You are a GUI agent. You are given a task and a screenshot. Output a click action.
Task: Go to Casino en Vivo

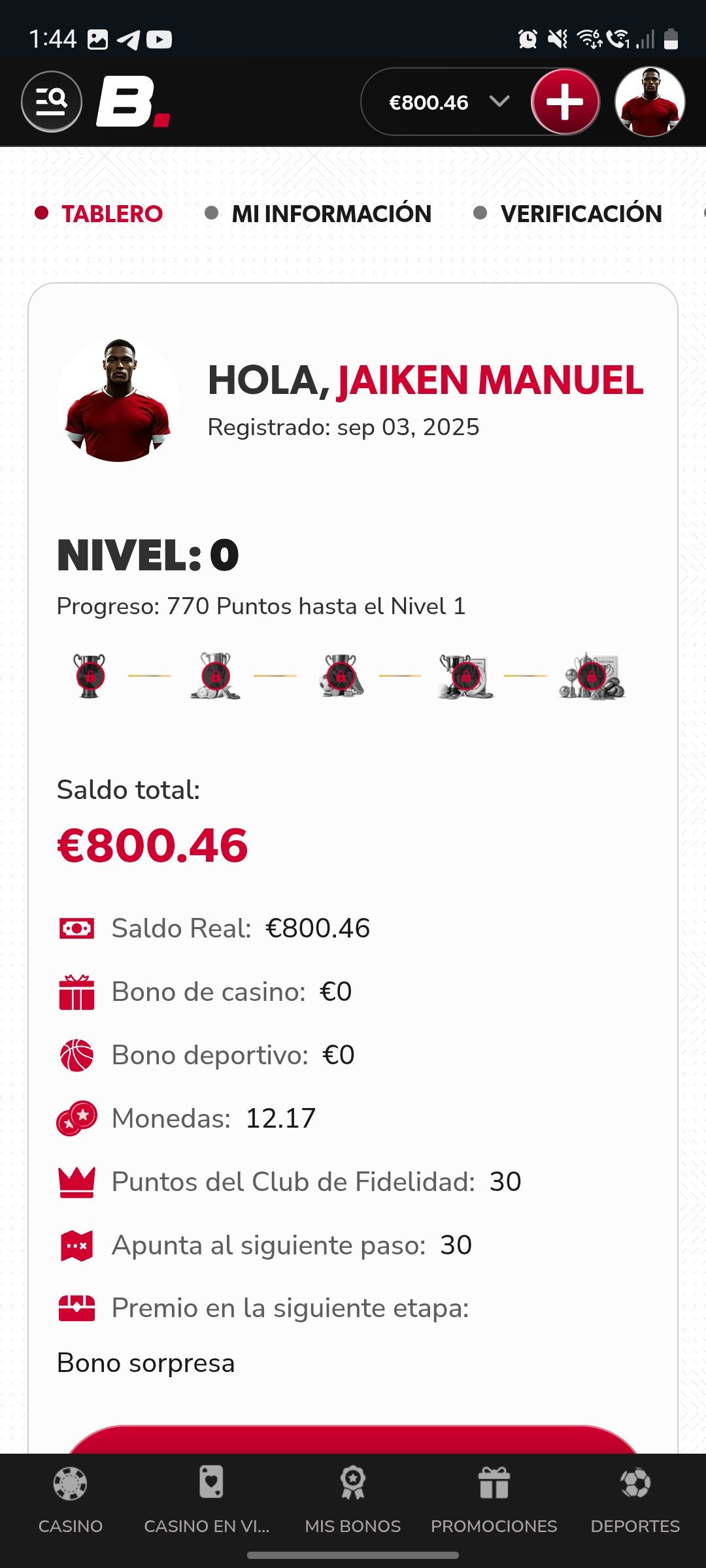click(x=207, y=1501)
